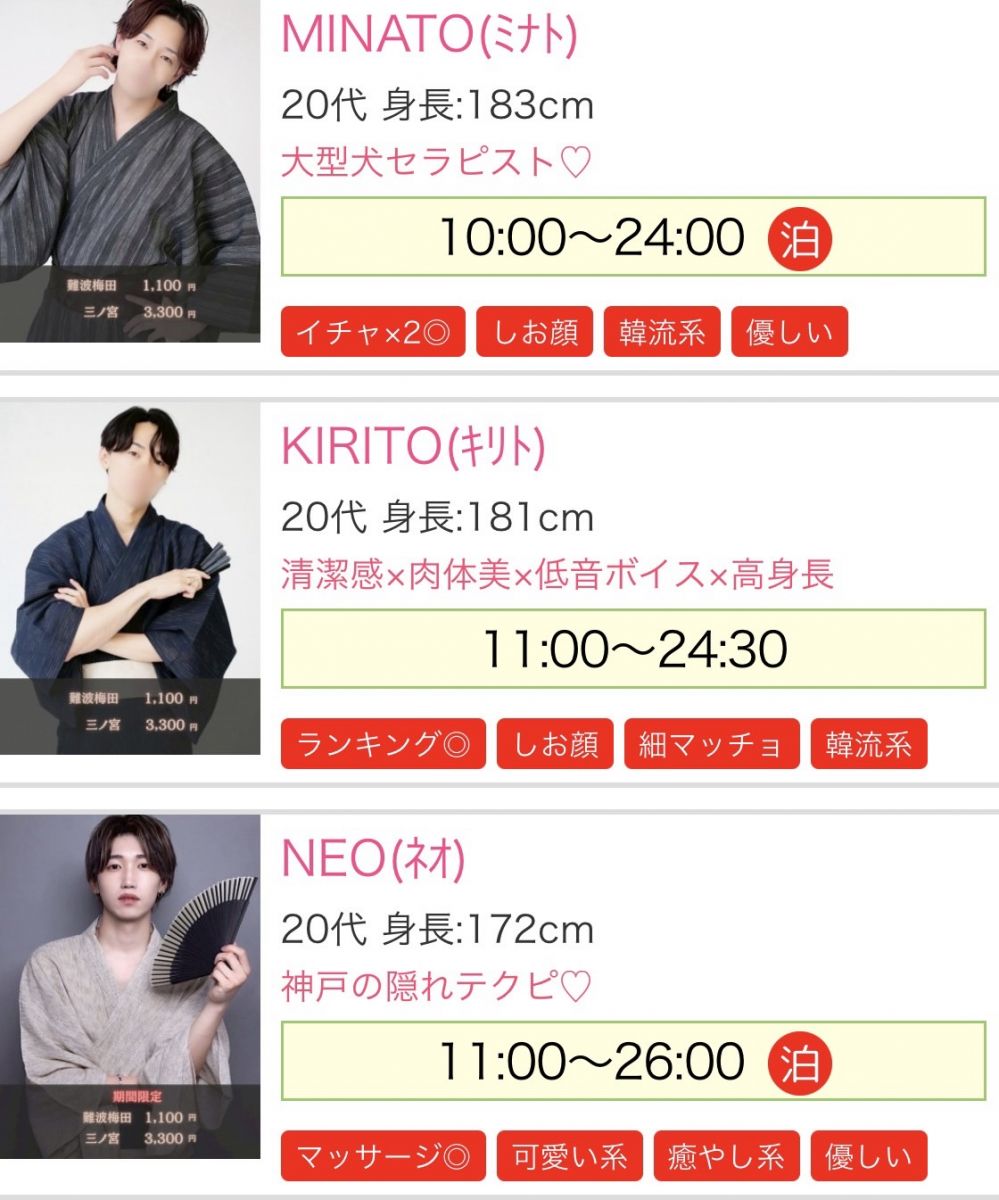This screenshot has width=999, height=1200.
Task: Tap the ランキング◎ tag
Action: tap(383, 745)
